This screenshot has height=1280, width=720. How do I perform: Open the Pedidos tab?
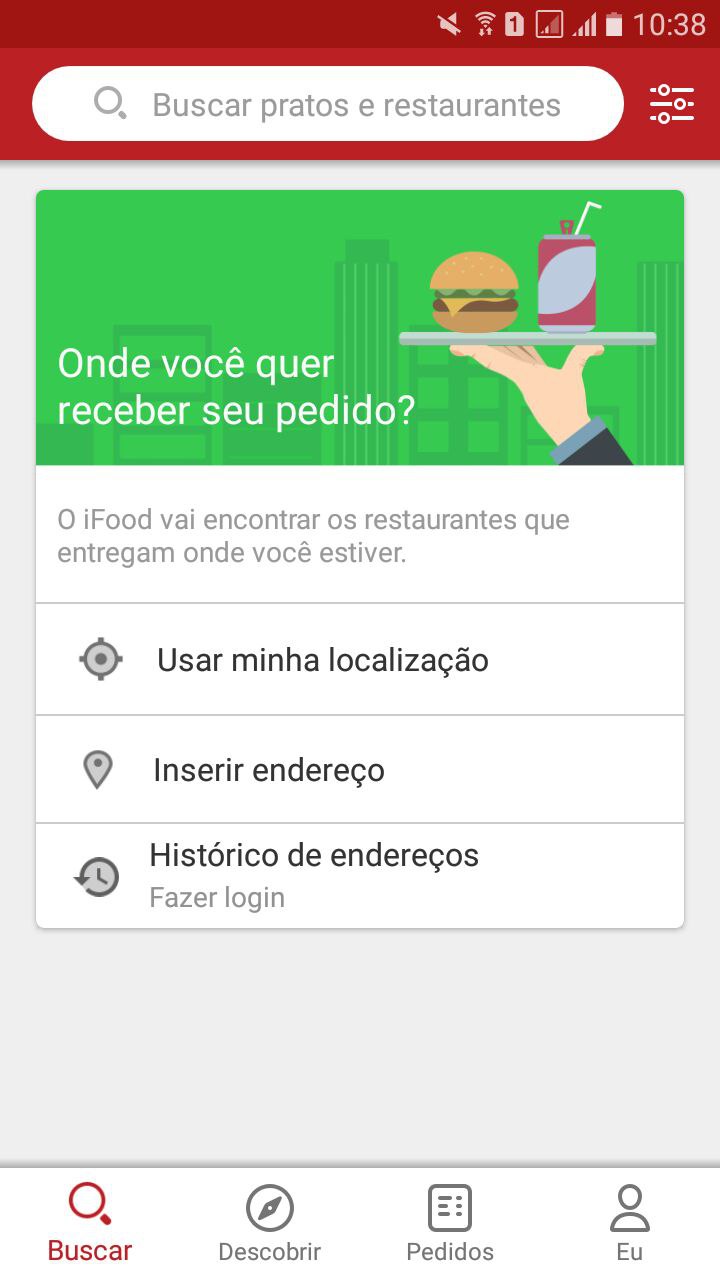point(450,1222)
